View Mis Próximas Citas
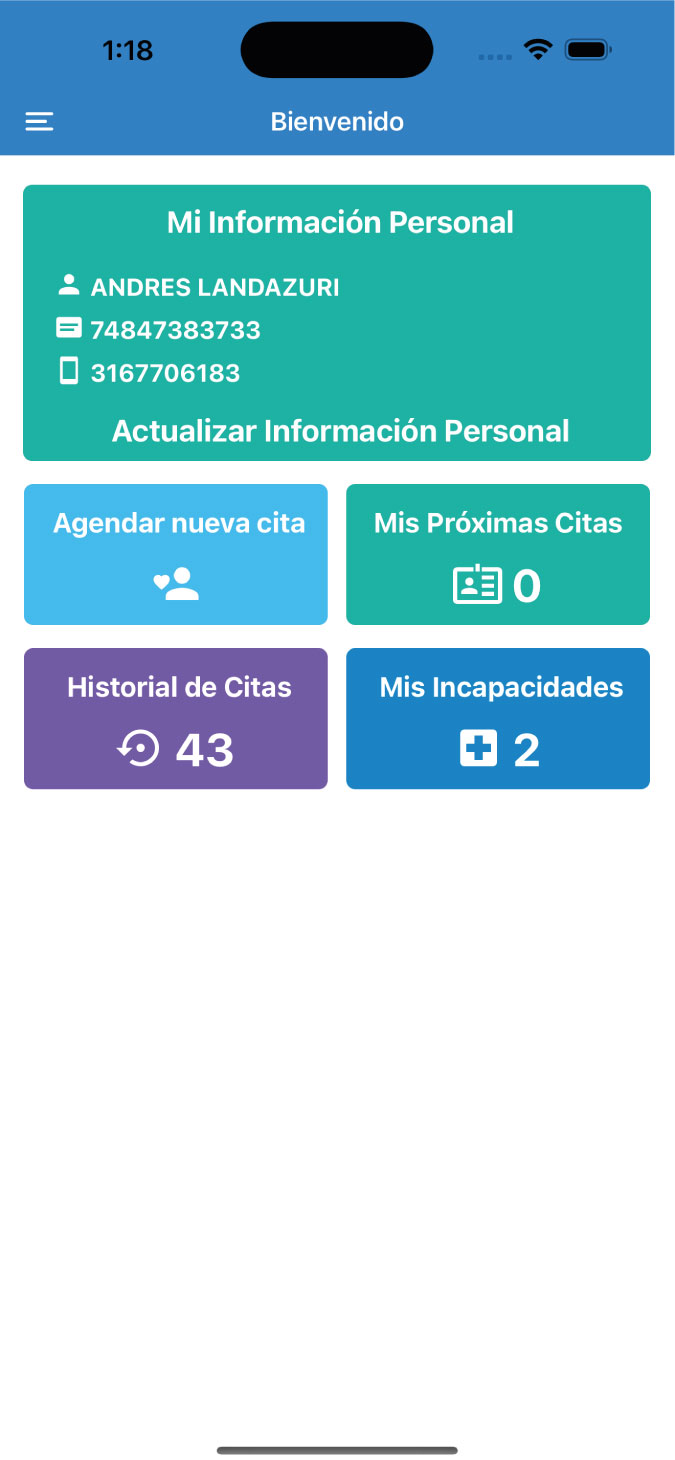 click(x=498, y=555)
